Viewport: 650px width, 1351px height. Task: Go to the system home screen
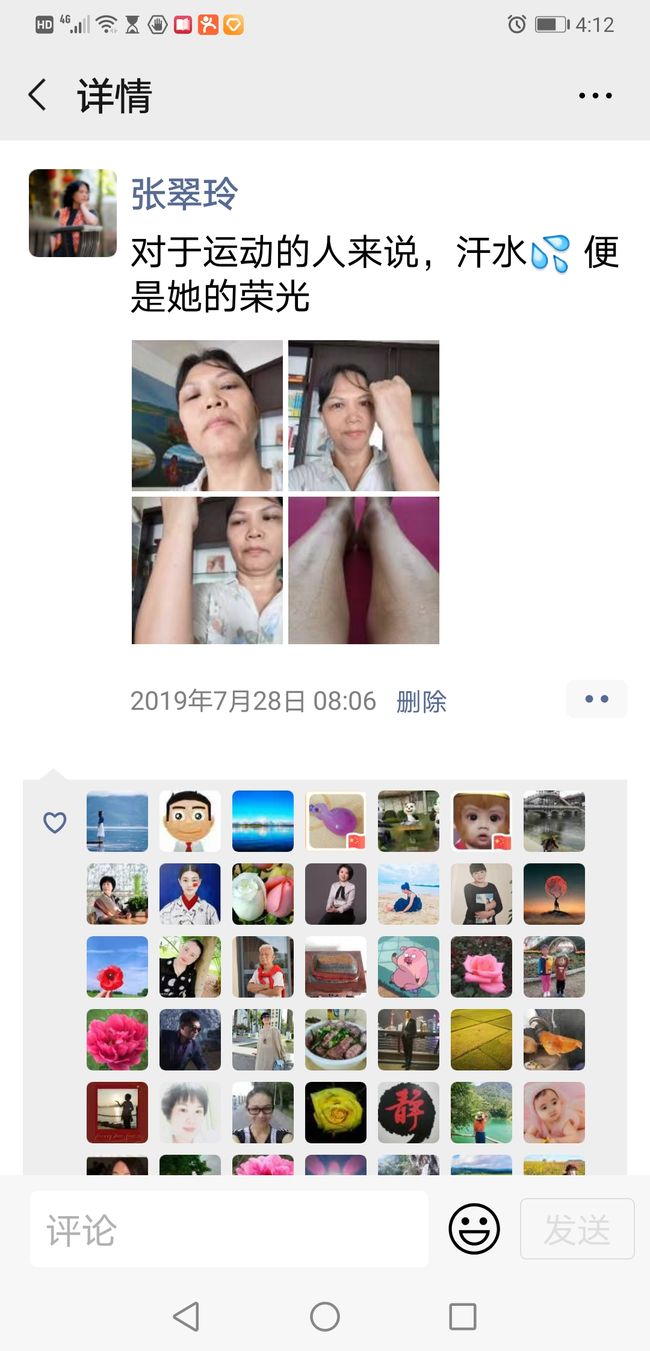point(325,1316)
